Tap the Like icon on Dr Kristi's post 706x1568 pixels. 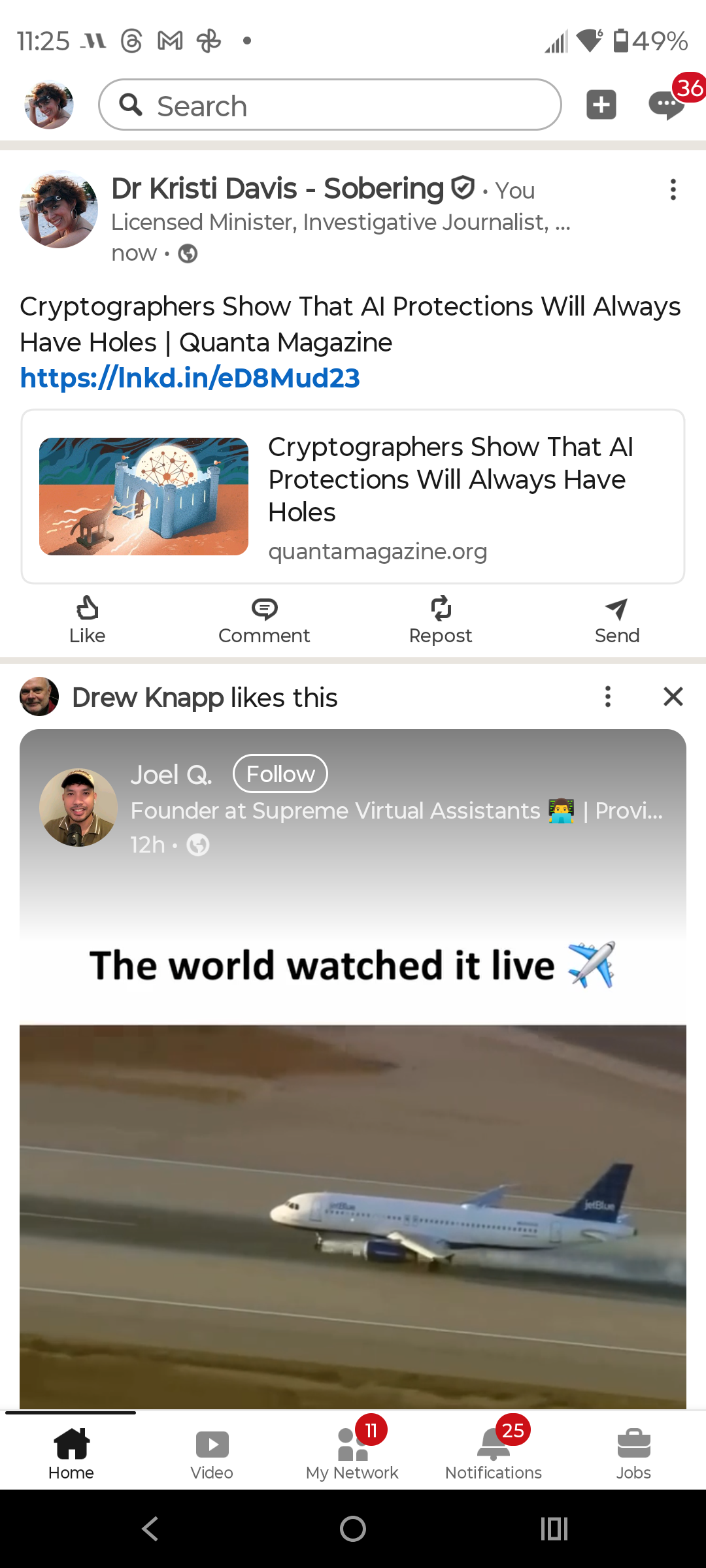87,619
